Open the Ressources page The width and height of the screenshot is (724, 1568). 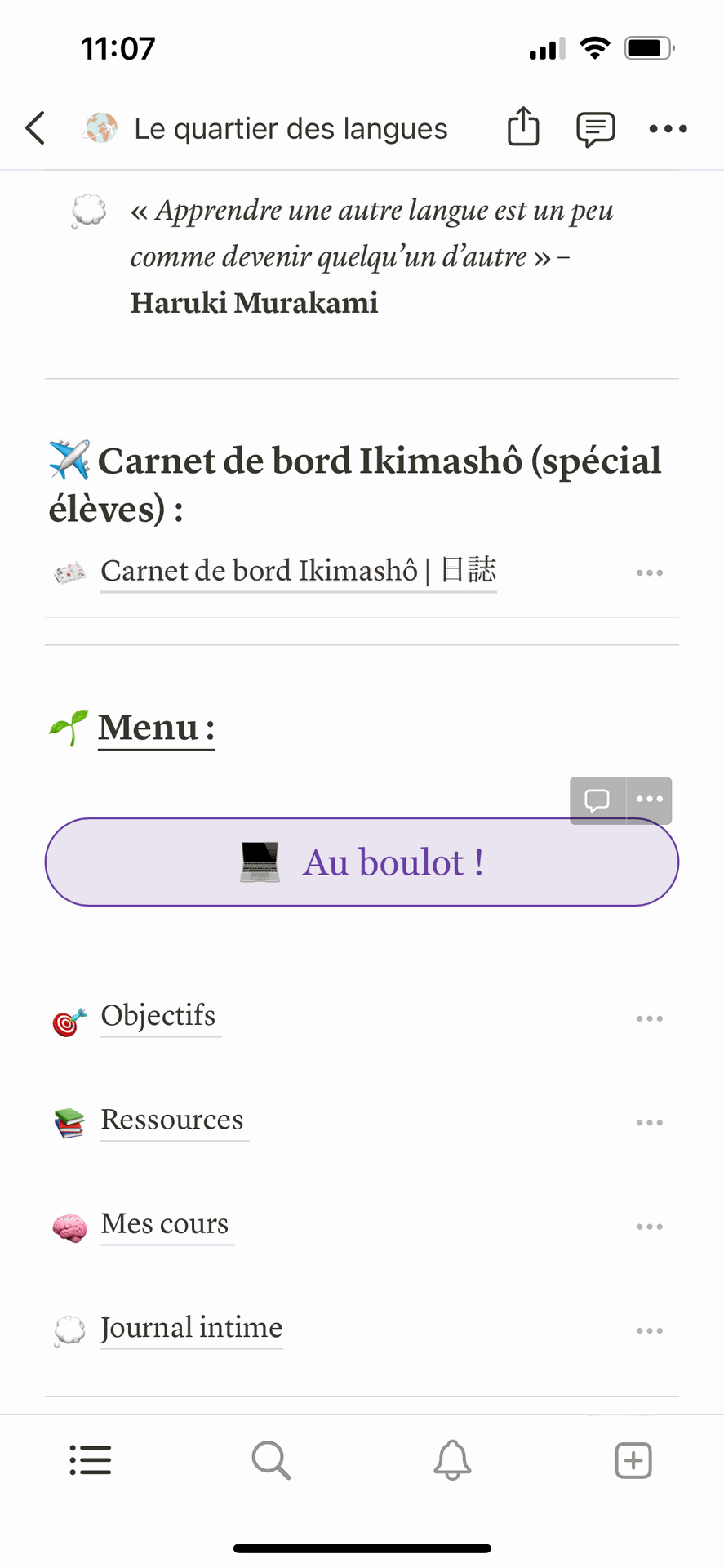pyautogui.click(x=172, y=1120)
